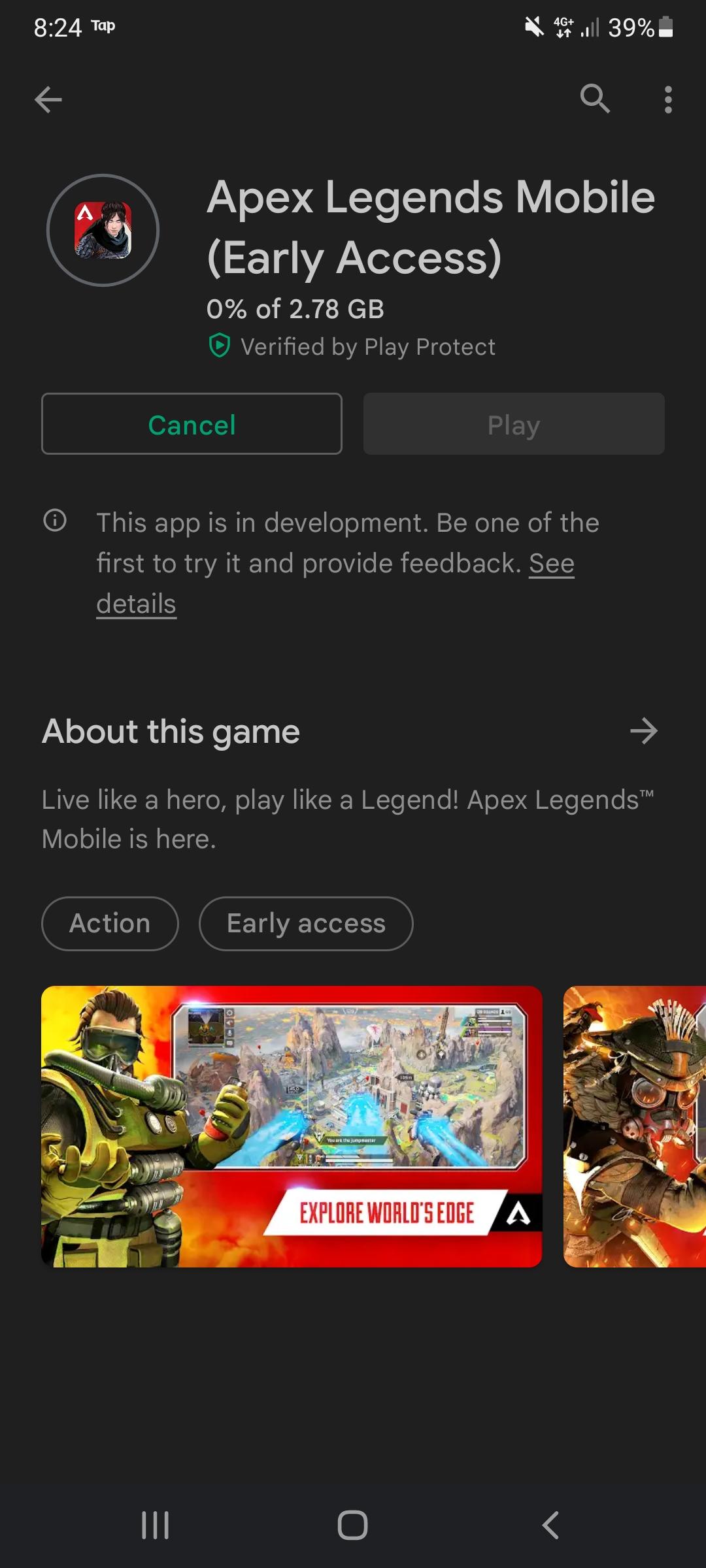Tap the back arrow at top left
Screen dimensions: 706x1568
pyautogui.click(x=48, y=99)
